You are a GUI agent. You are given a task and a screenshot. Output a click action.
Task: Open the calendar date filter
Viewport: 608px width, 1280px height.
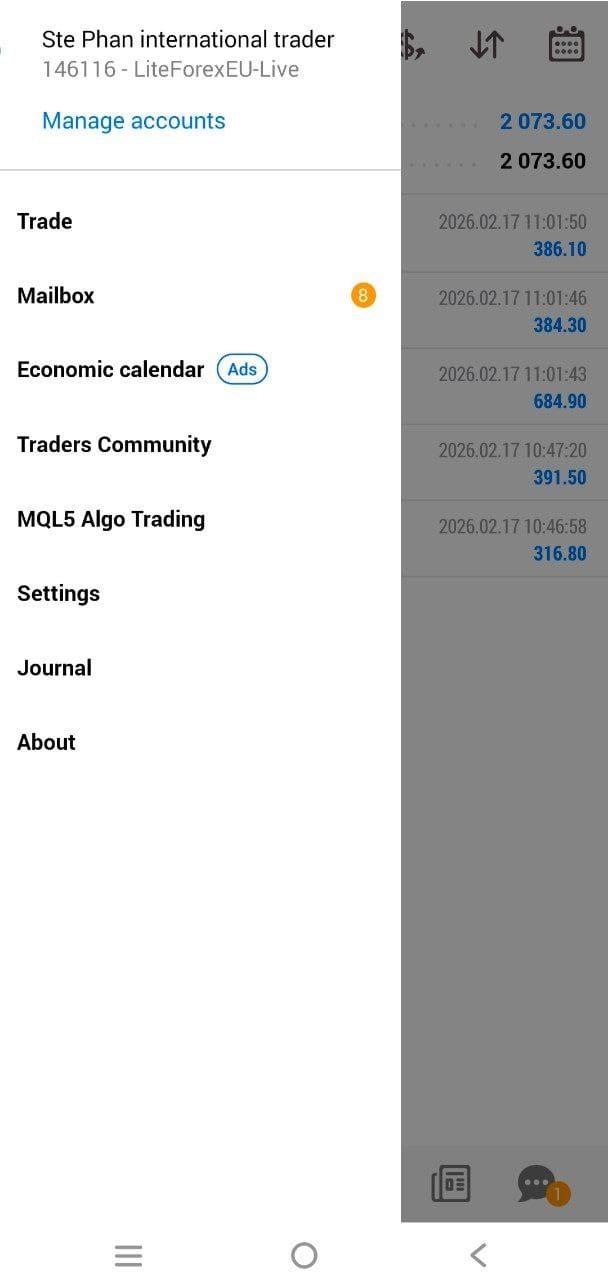click(567, 45)
